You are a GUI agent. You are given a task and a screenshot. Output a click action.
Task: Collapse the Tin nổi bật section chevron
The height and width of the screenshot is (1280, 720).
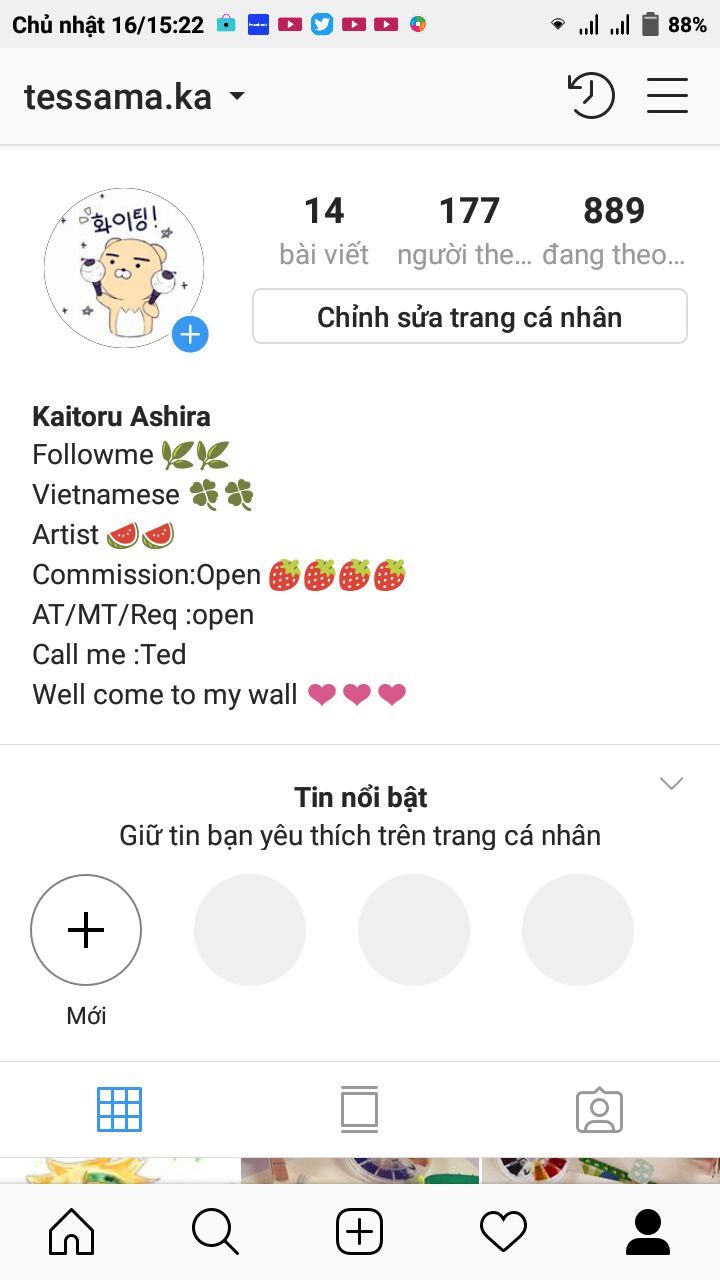tap(672, 783)
